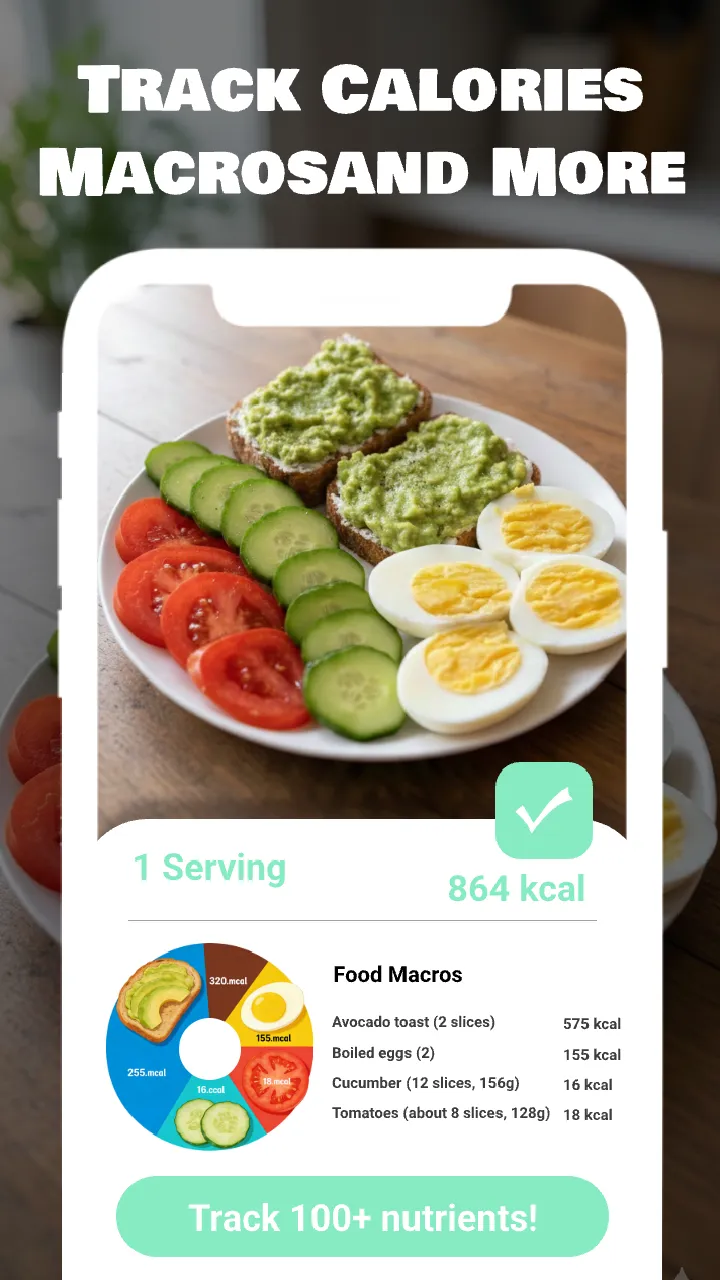Select the avocado toast icon in the chart

coord(160,1000)
